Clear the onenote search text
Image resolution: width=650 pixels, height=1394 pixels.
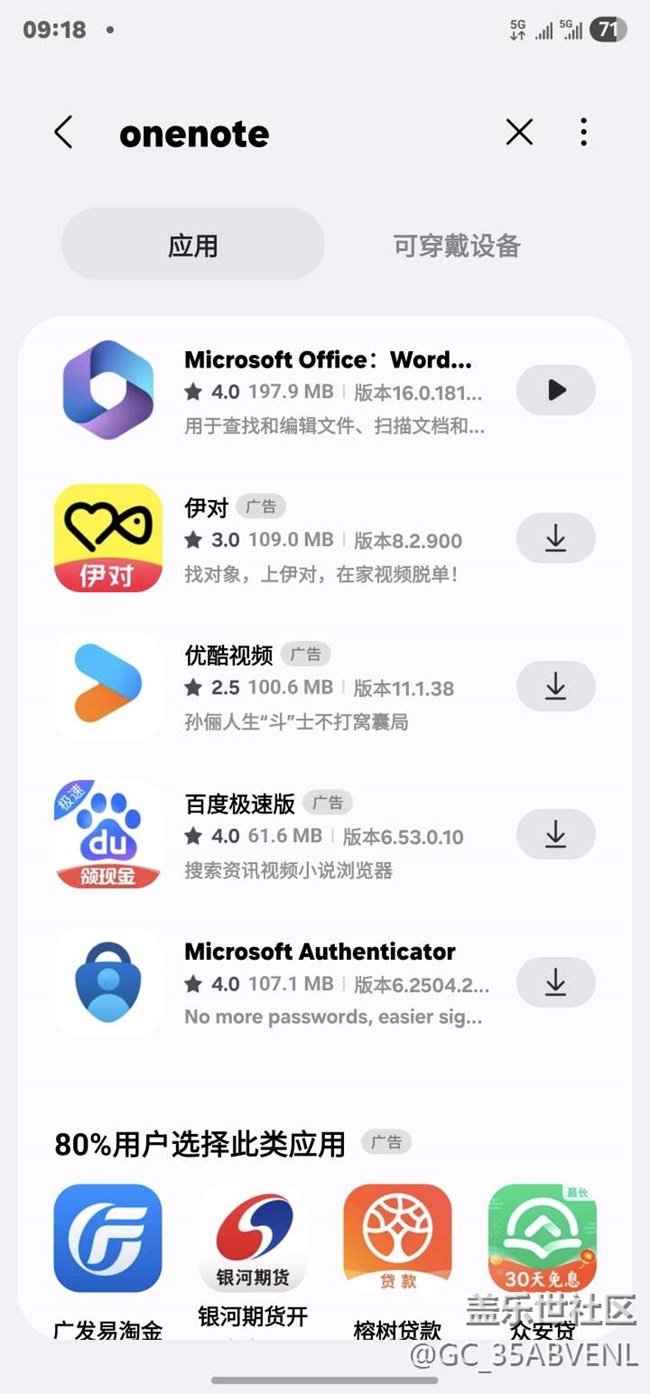[x=519, y=132]
